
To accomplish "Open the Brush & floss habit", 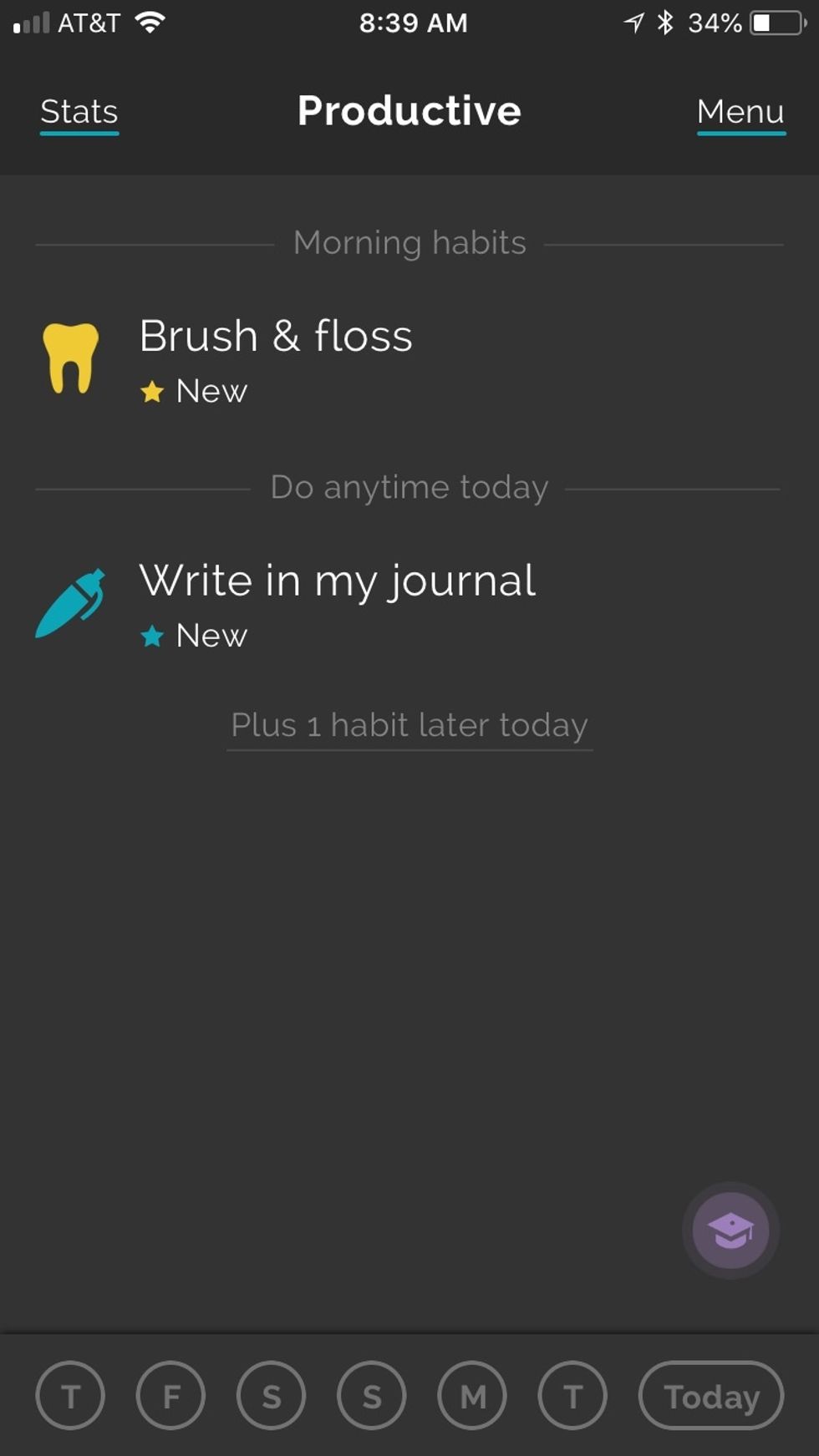I will coord(276,358).
